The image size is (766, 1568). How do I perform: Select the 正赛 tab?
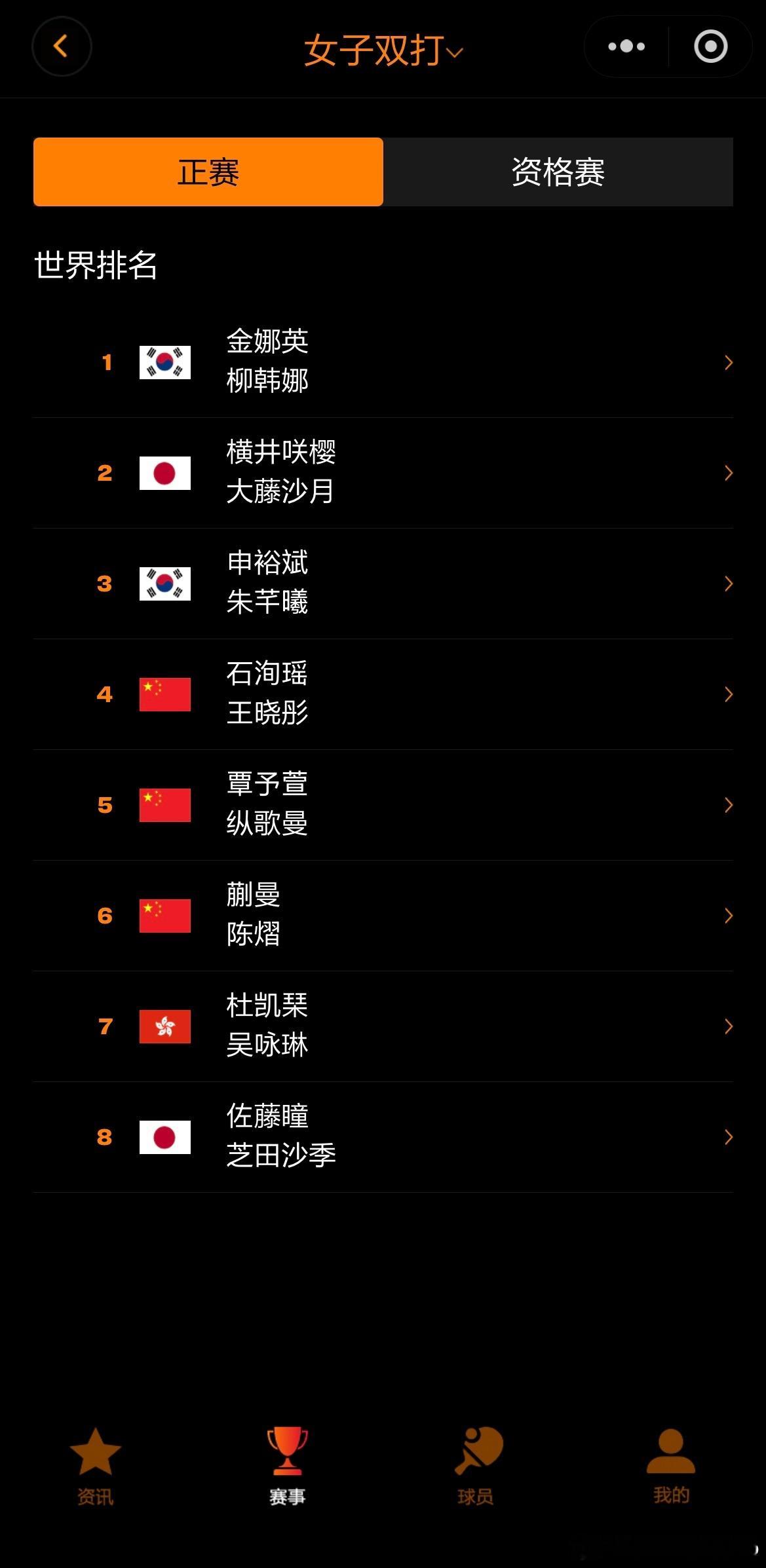[x=208, y=172]
